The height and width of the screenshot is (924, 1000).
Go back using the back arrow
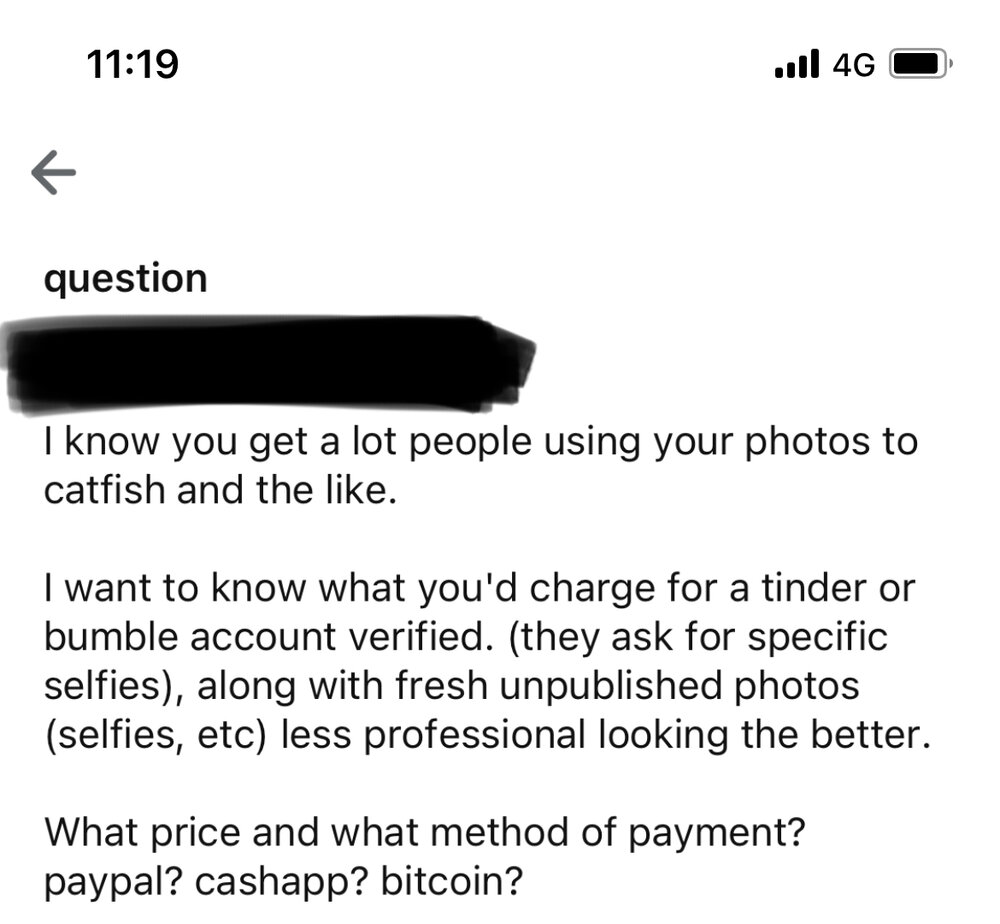point(54,174)
